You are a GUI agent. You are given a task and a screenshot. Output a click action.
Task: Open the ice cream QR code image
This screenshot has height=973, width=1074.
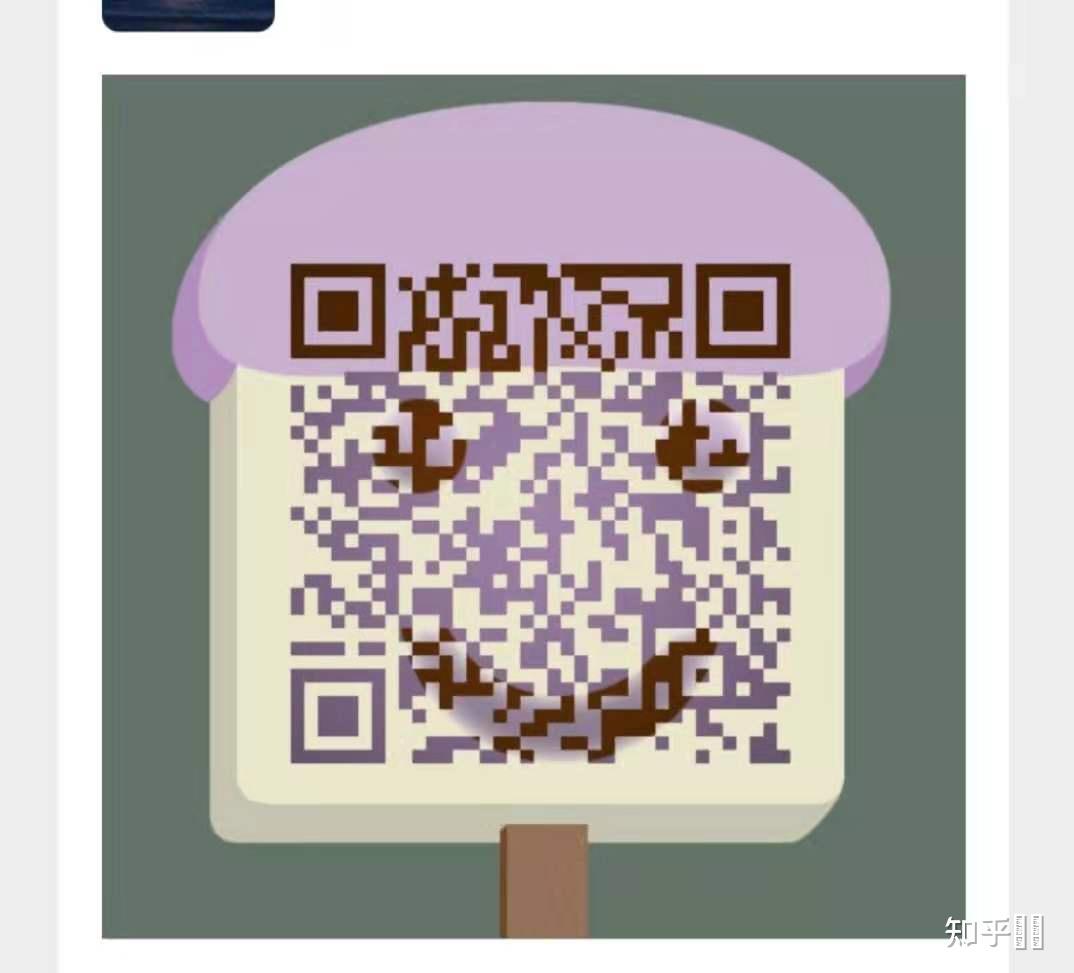click(x=533, y=506)
